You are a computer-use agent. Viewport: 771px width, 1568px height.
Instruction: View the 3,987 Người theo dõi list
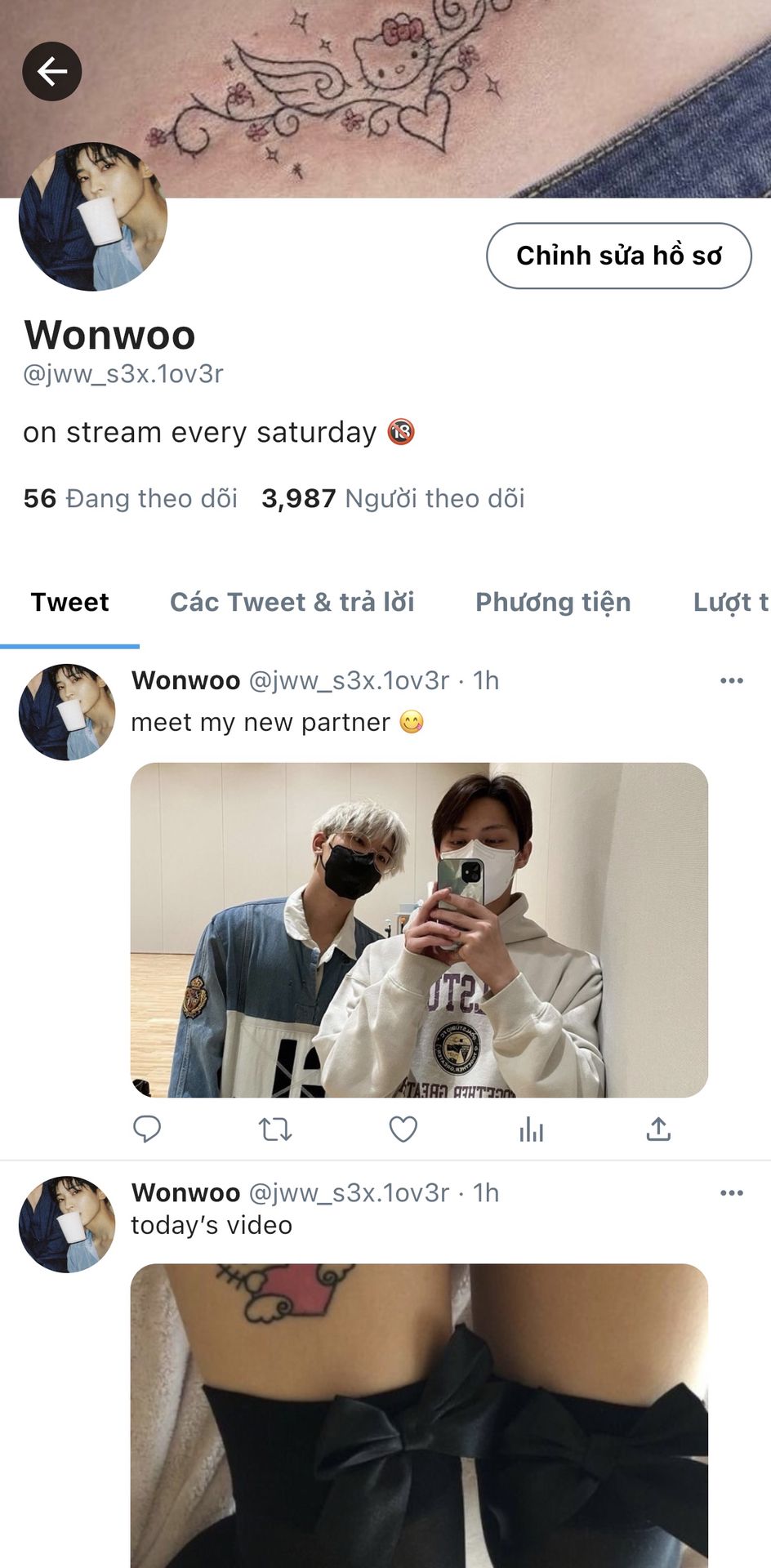[393, 498]
